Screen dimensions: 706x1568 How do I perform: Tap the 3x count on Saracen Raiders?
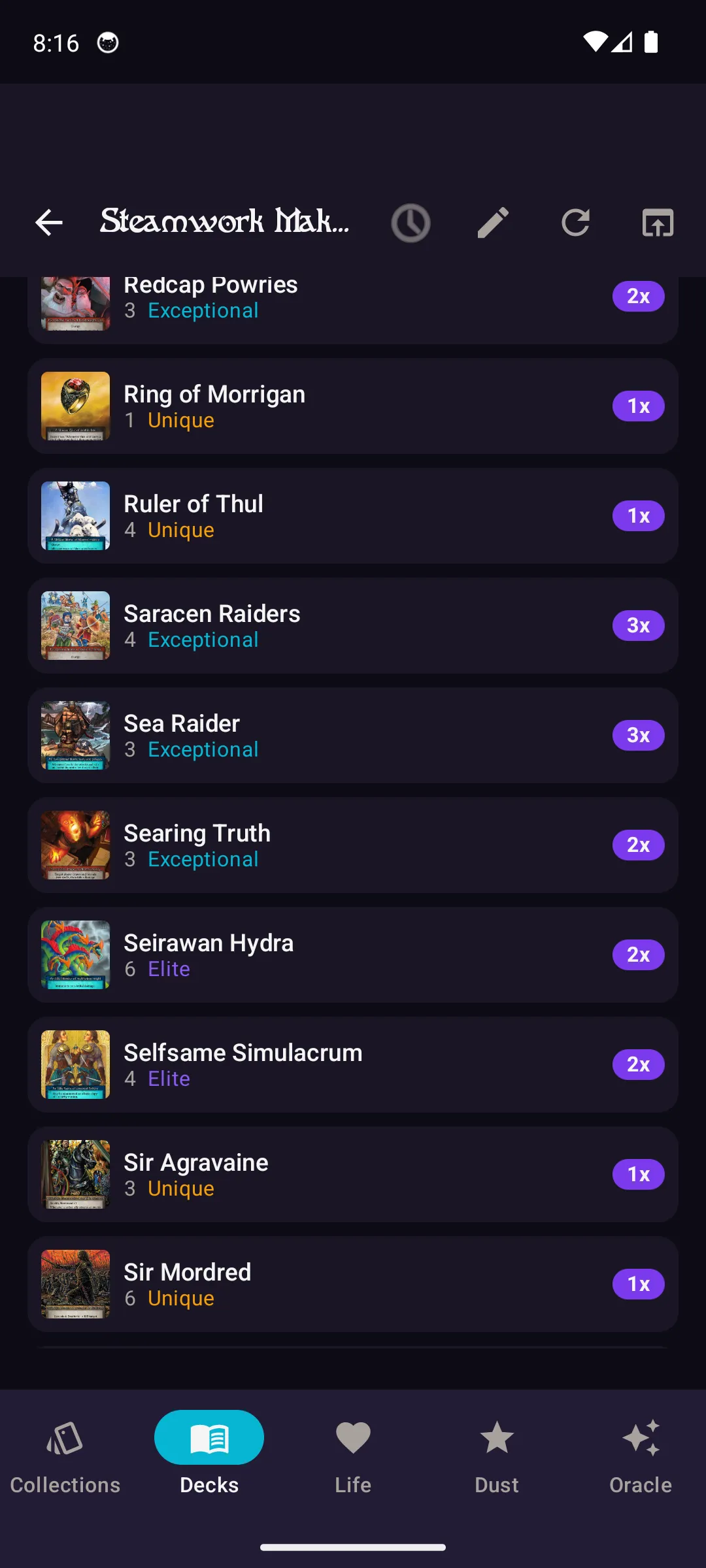(x=637, y=625)
